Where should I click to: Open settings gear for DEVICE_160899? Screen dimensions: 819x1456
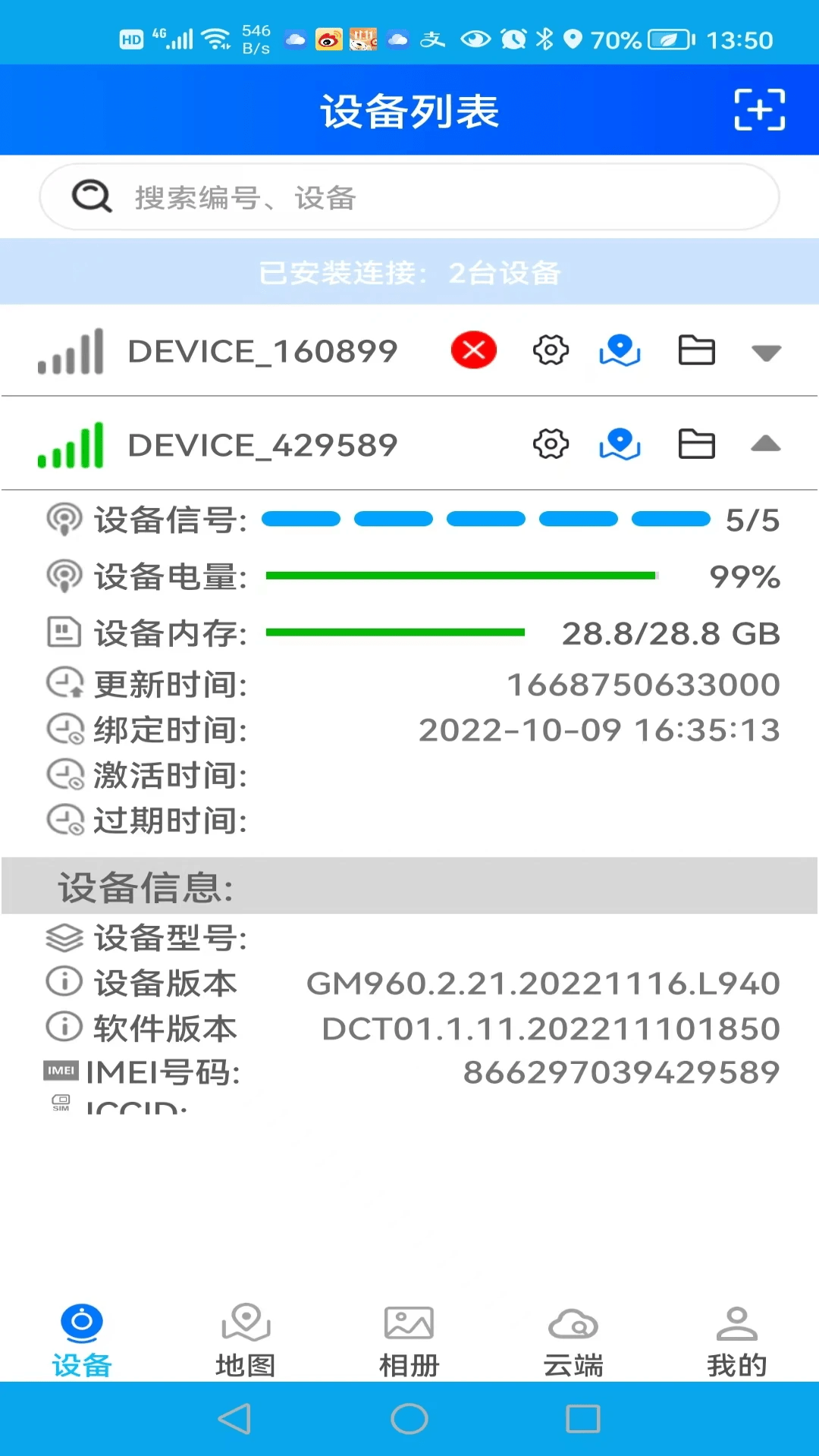click(x=551, y=350)
